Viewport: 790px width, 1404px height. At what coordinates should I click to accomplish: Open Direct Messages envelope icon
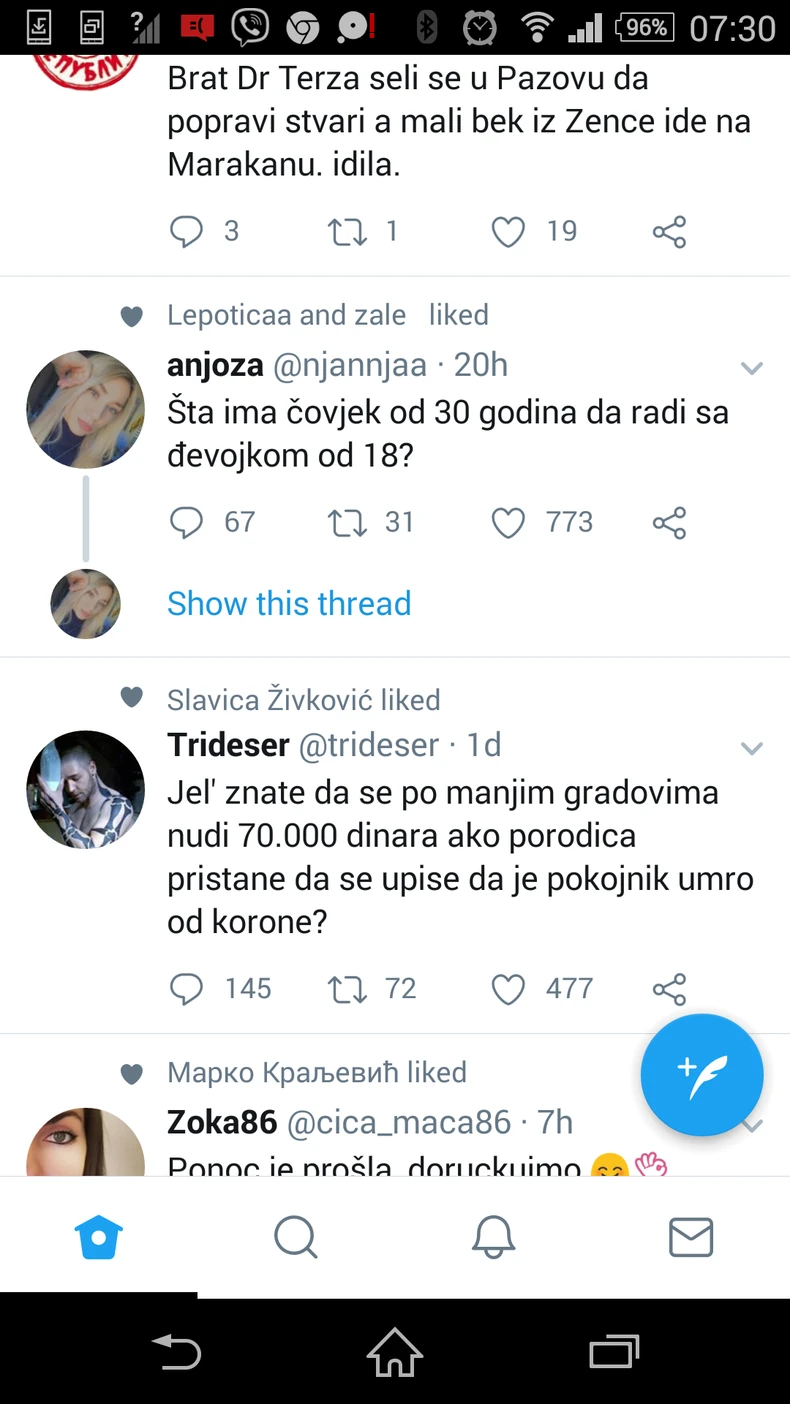coord(691,1236)
